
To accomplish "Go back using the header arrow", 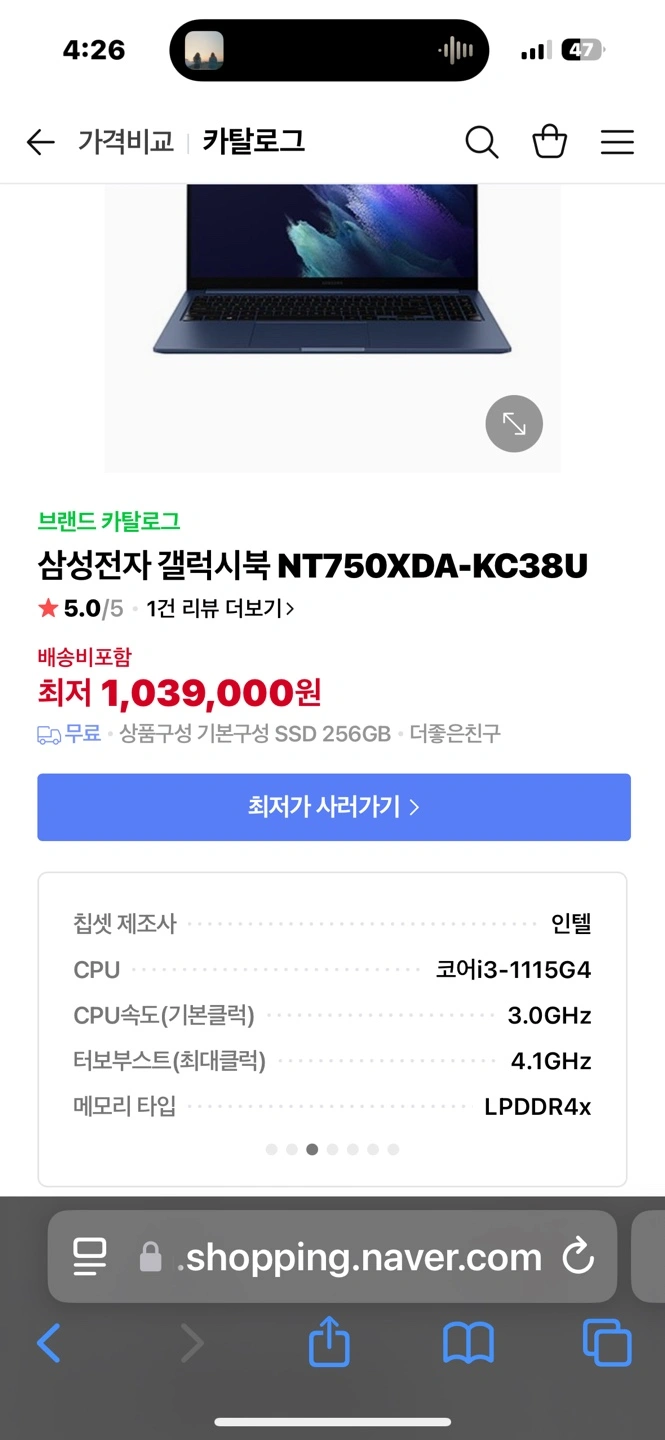I will click(40, 143).
